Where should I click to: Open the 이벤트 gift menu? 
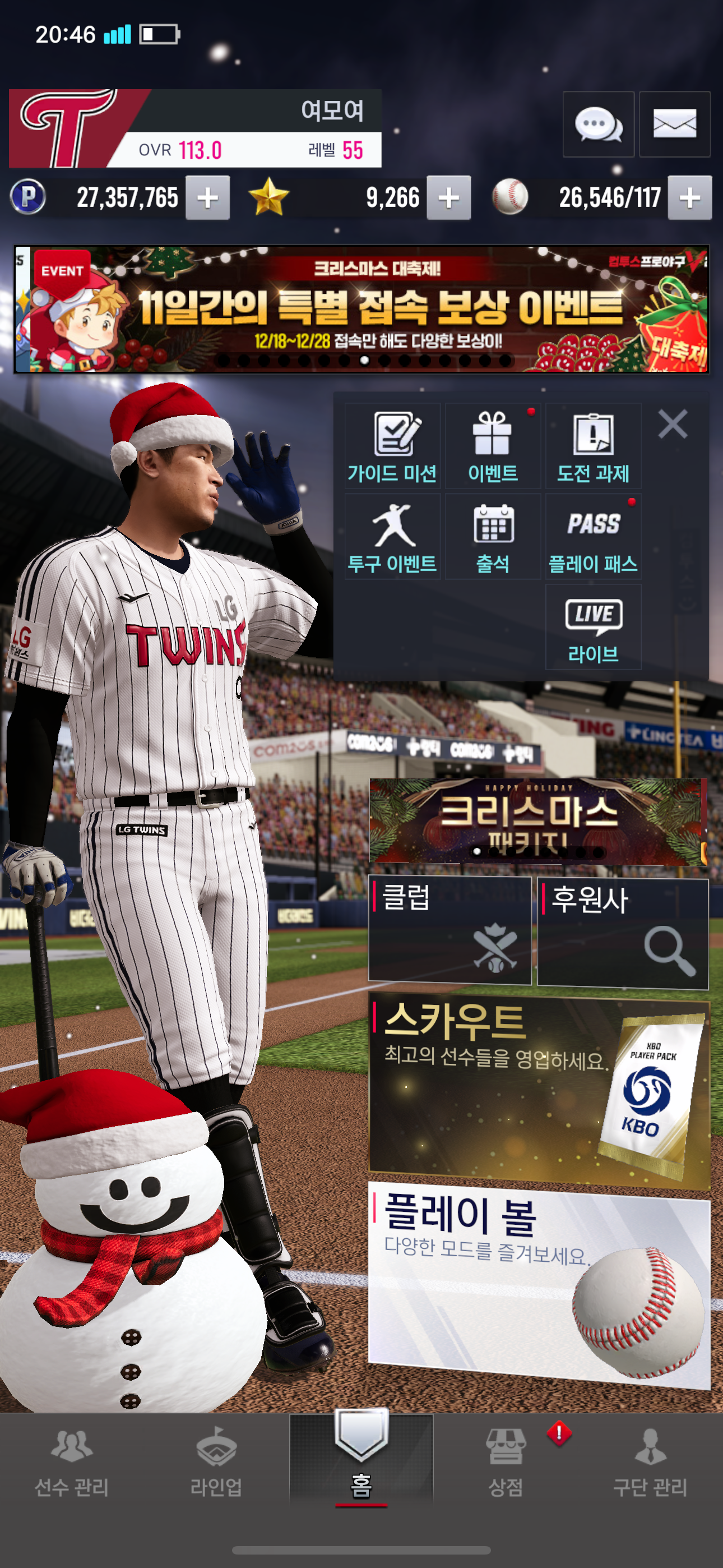[492, 446]
